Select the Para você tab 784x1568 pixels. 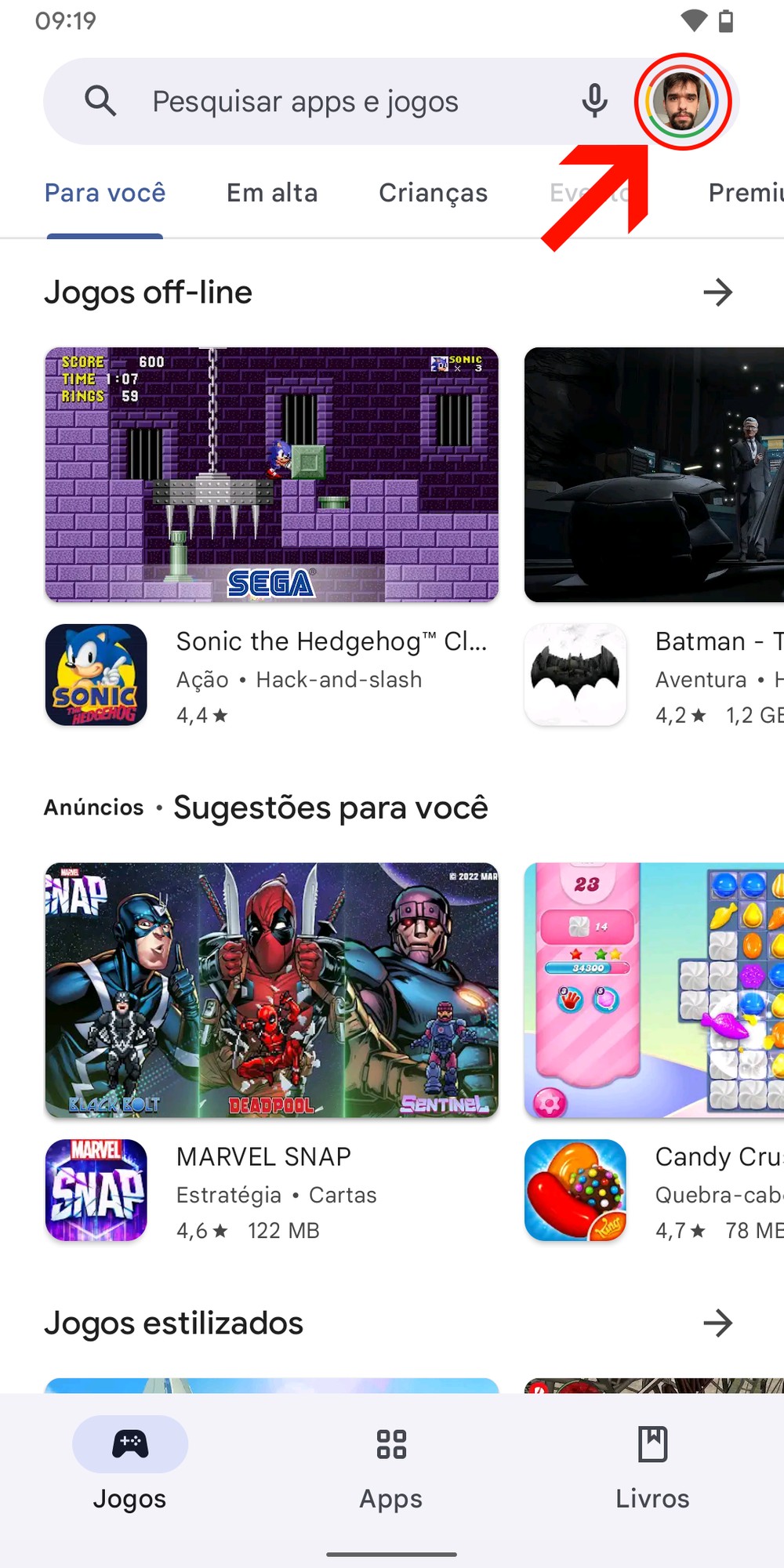pyautogui.click(x=105, y=193)
